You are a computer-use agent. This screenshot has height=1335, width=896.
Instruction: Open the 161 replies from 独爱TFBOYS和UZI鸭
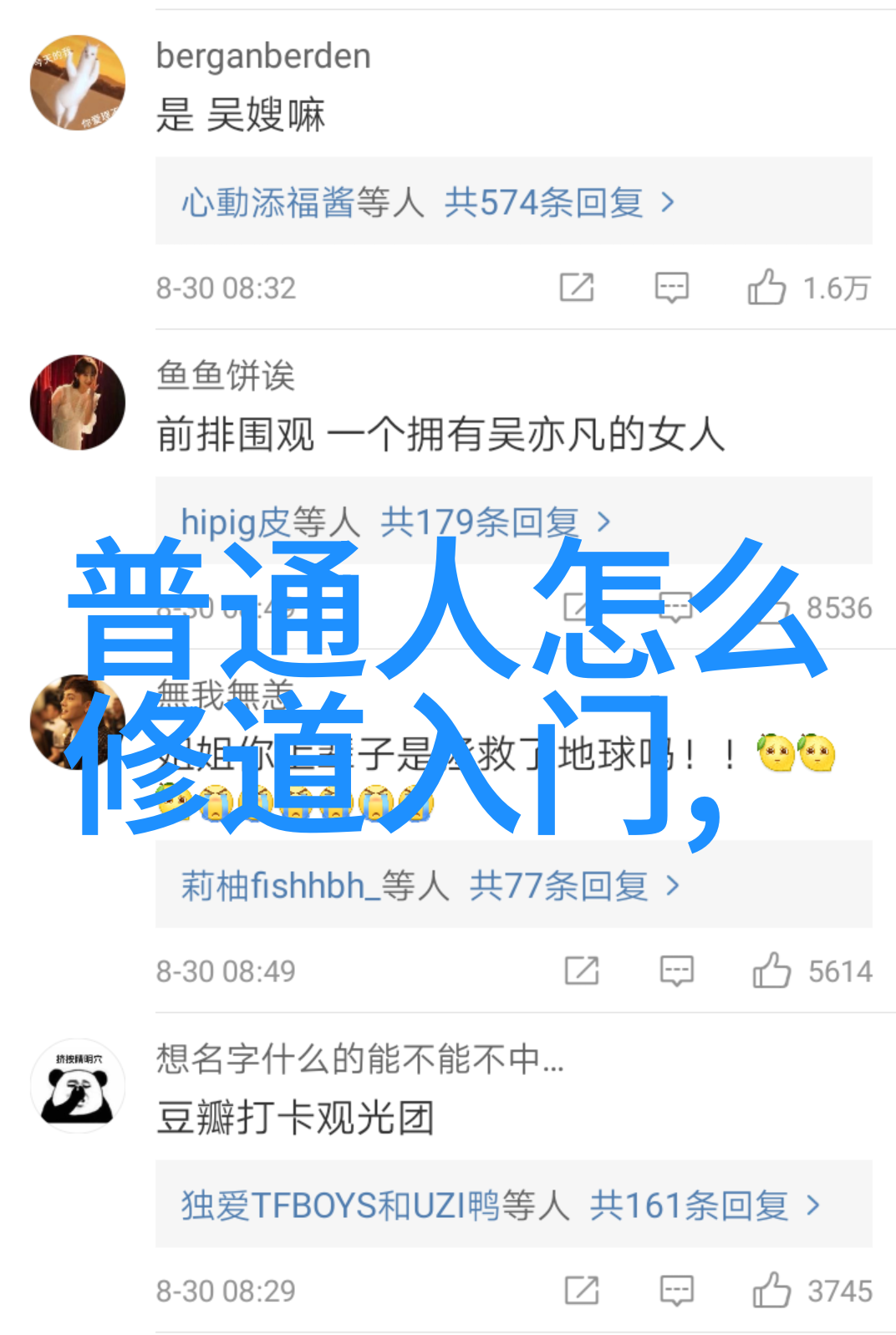[500, 1205]
